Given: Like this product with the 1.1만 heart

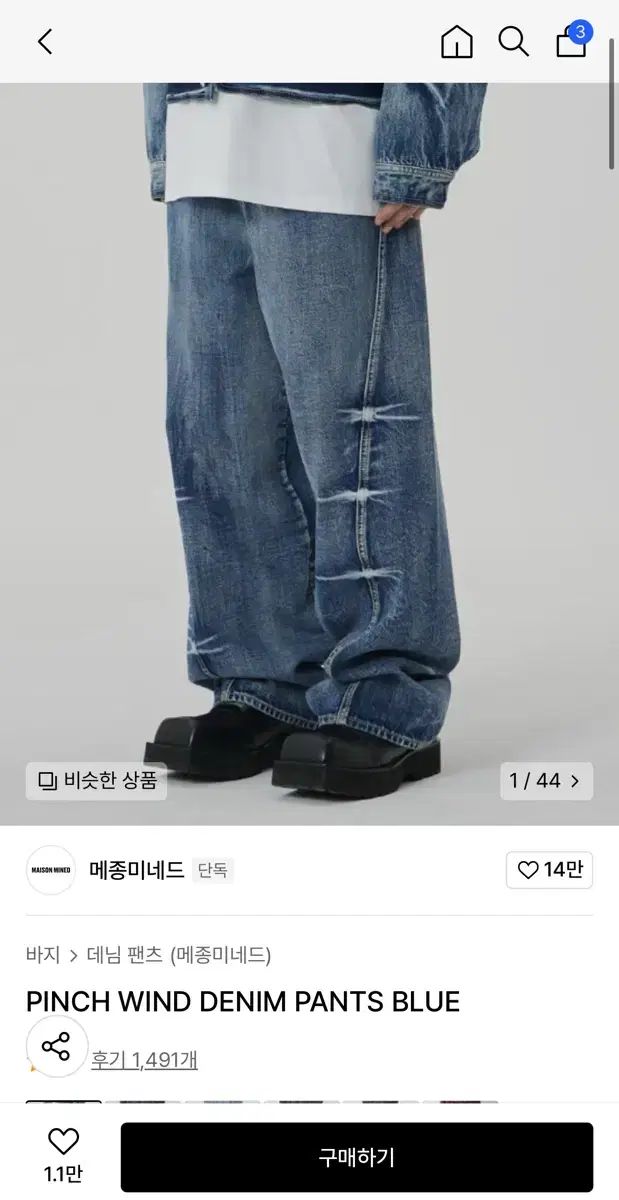Looking at the screenshot, I should point(63,1155).
